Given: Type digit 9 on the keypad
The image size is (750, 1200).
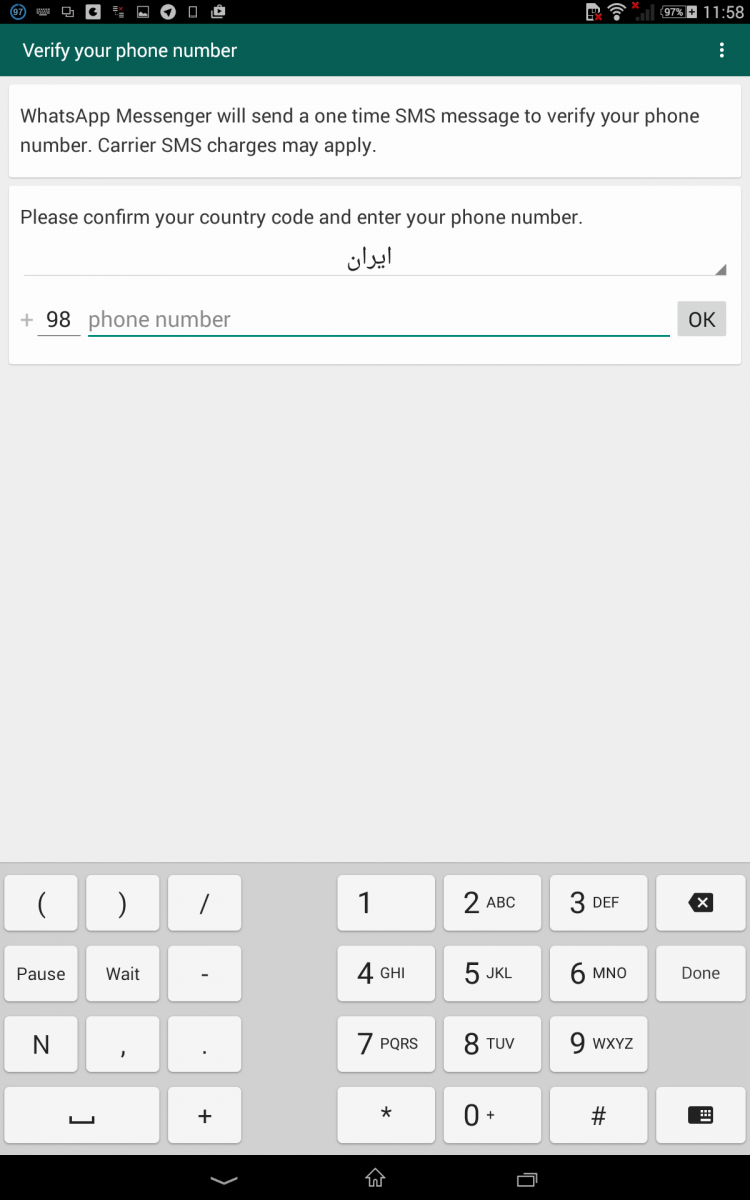Looking at the screenshot, I should point(598,1044).
